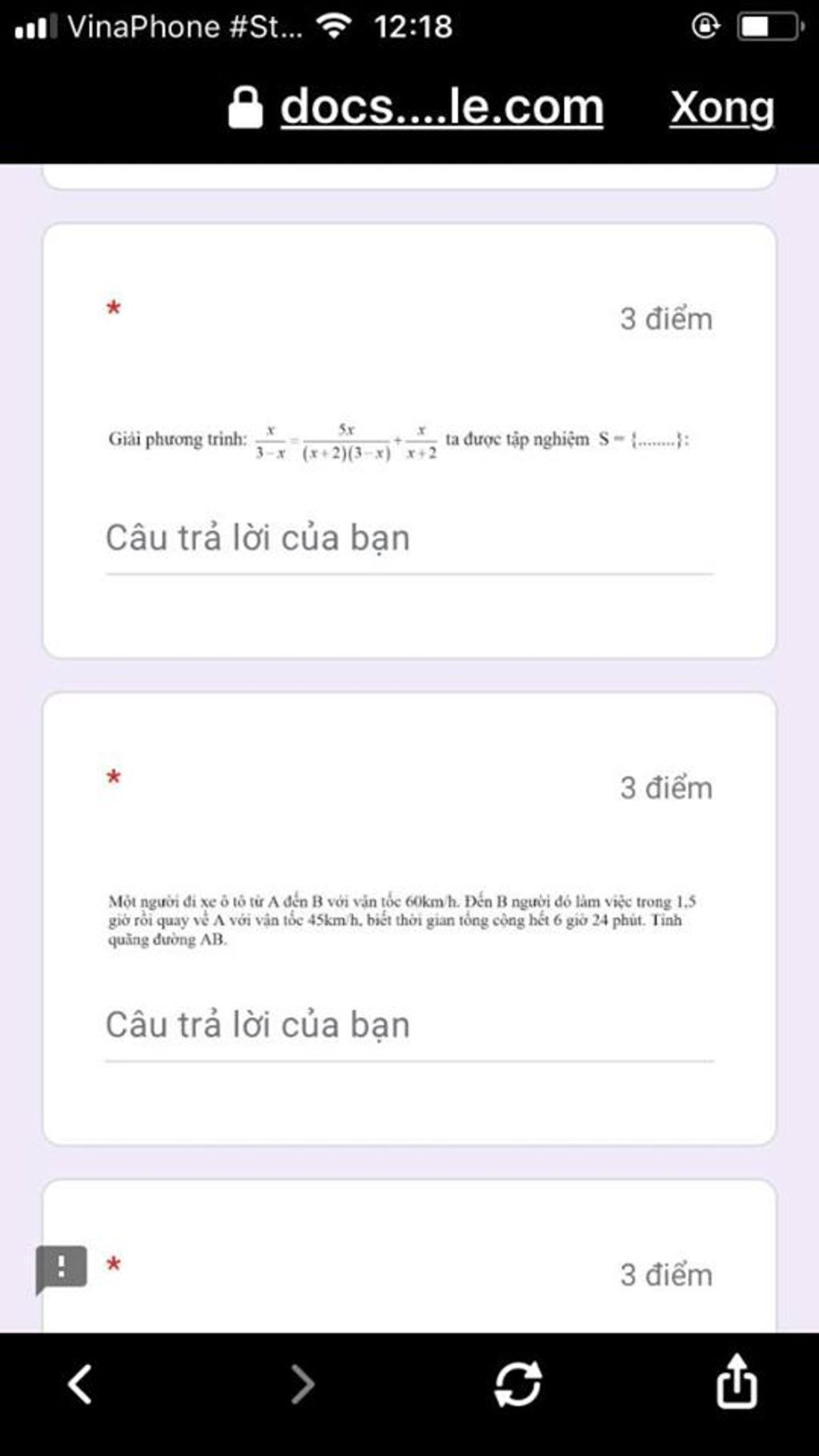The image size is (819, 1456).
Task: Open the docs URL address bar
Action: [x=441, y=107]
